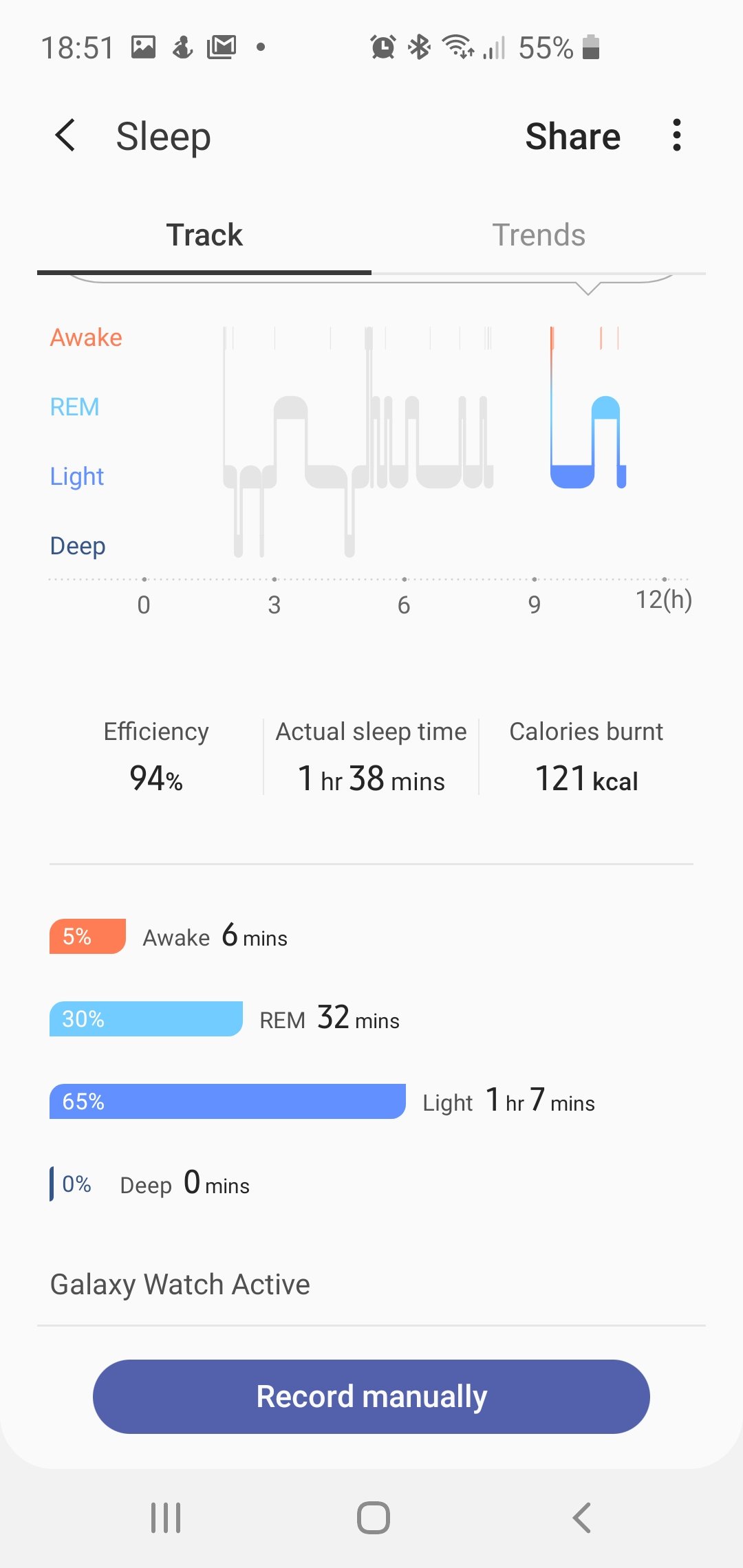The height and width of the screenshot is (1568, 743).
Task: Share the sleep record
Action: (x=572, y=136)
